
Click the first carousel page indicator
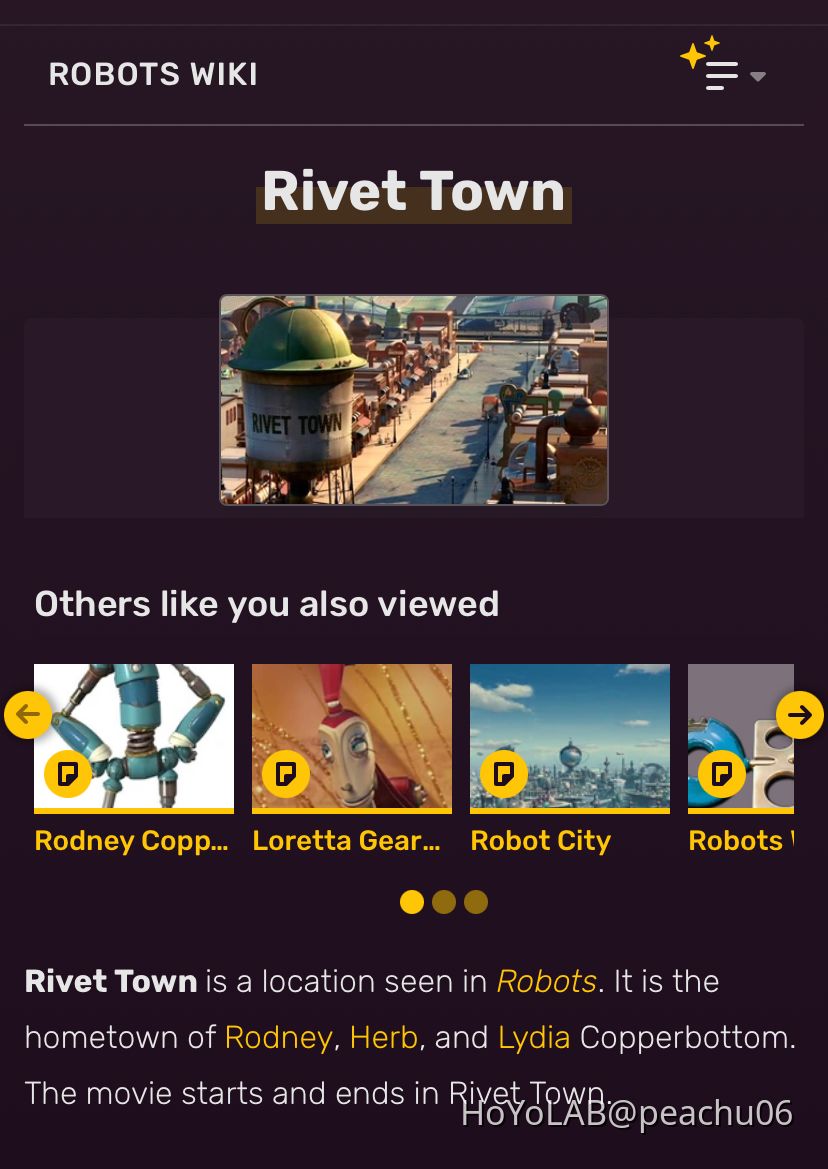pos(411,902)
